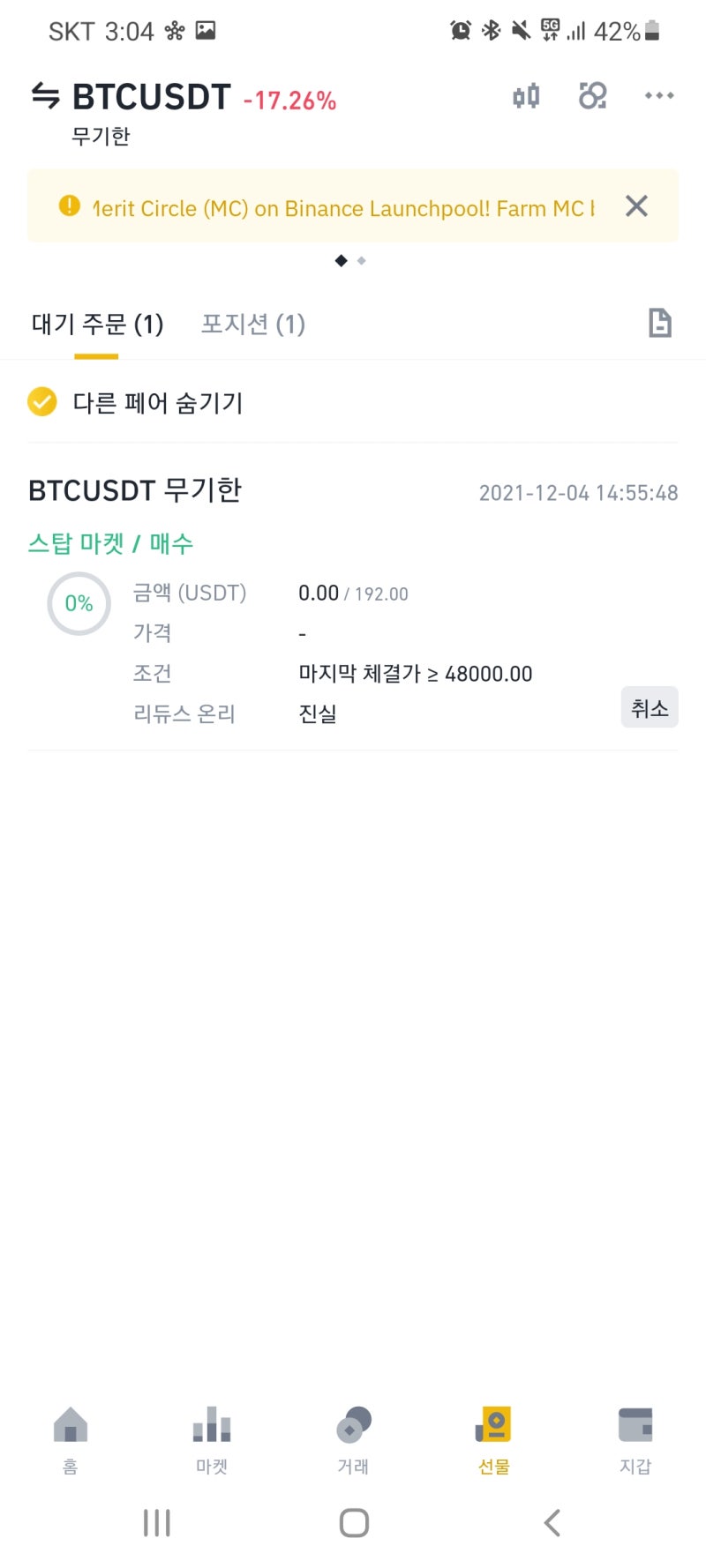Switch to the 포지션 (1) tab

[x=252, y=325]
